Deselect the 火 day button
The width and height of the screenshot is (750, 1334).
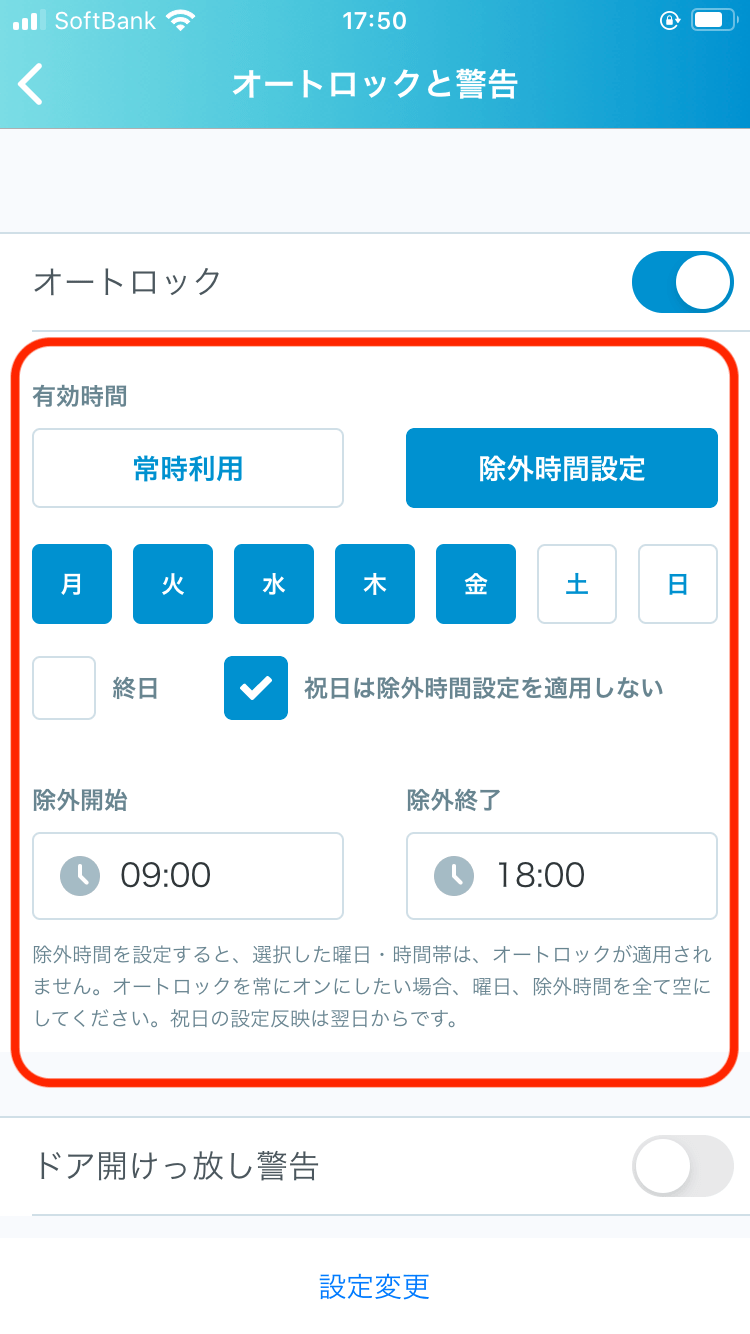pyautogui.click(x=173, y=584)
